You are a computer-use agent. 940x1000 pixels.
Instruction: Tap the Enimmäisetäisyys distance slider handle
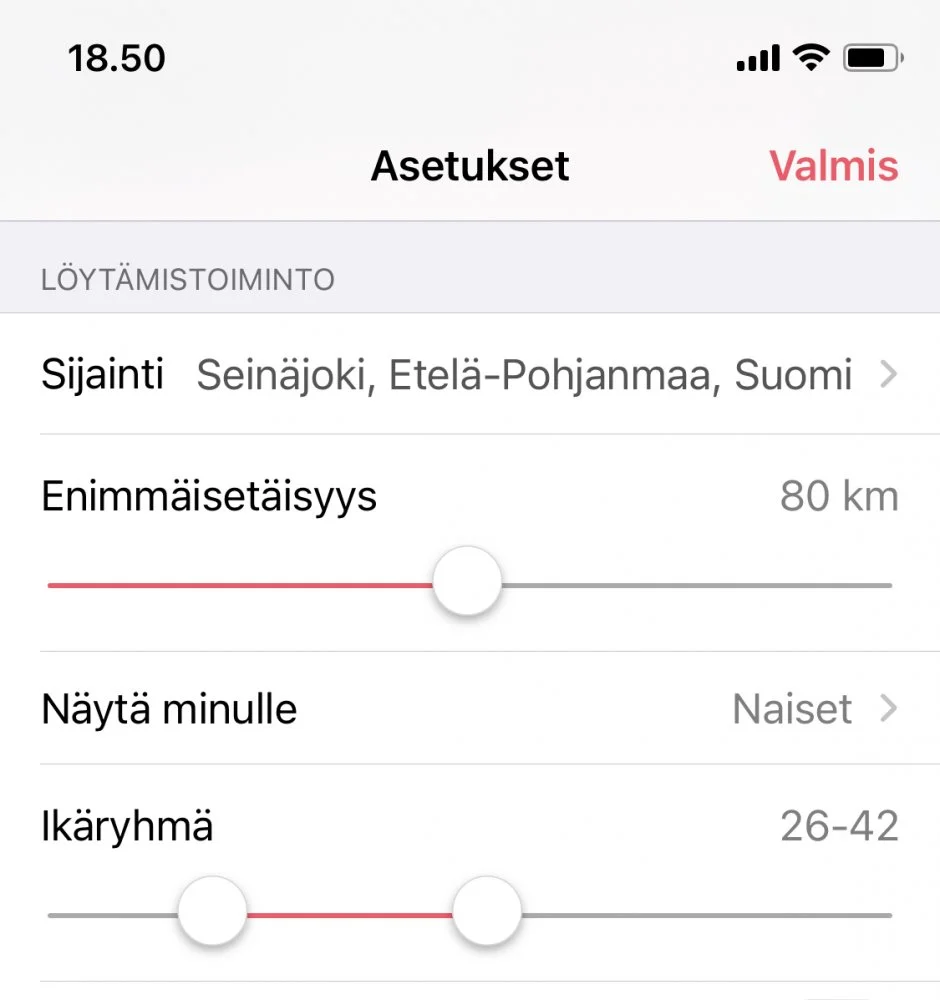pyautogui.click(x=467, y=581)
